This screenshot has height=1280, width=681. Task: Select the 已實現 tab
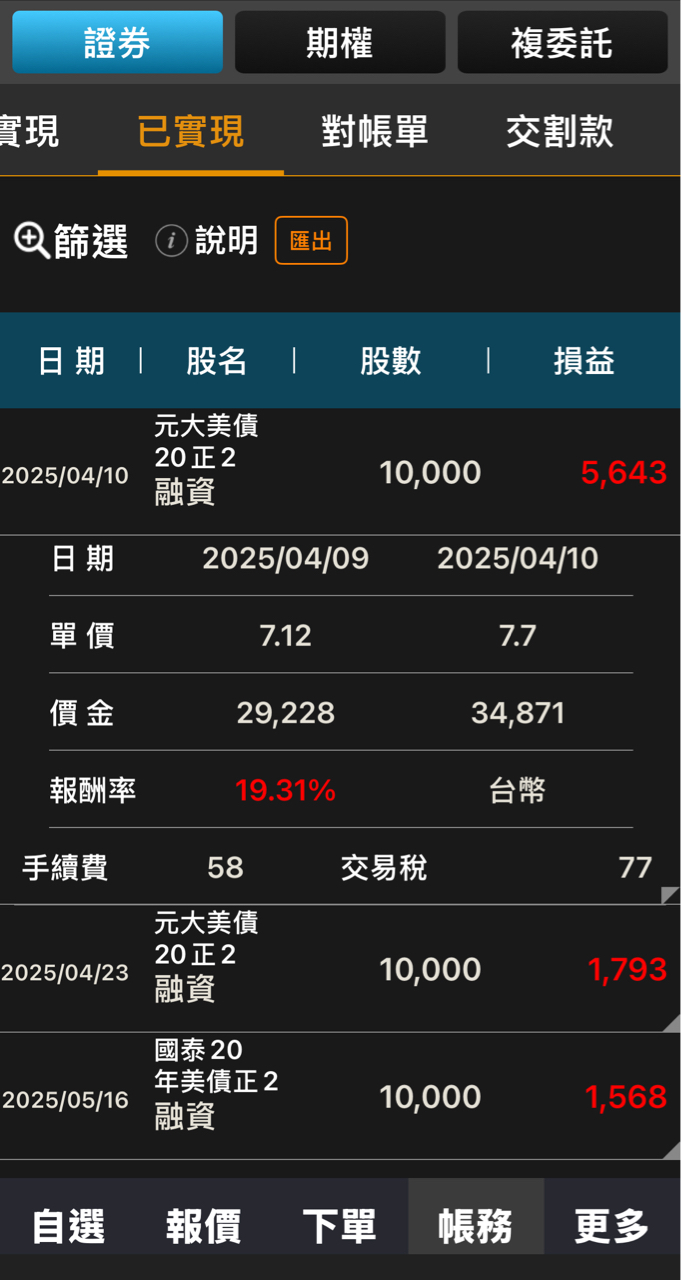(x=190, y=132)
